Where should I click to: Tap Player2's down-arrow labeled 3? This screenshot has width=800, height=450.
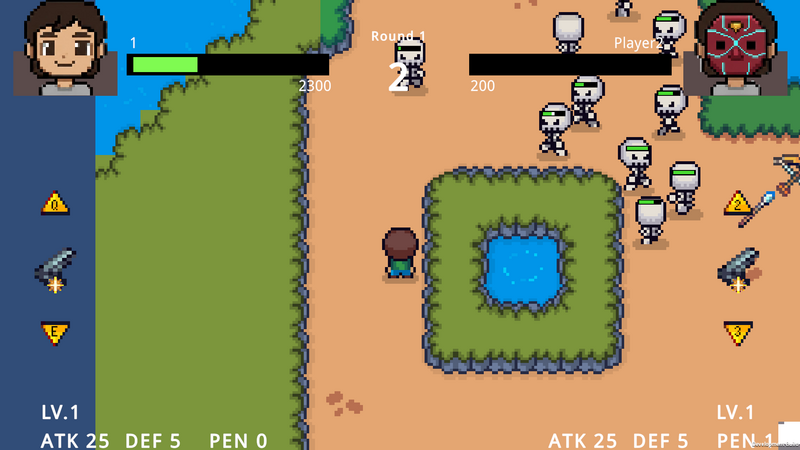pyautogui.click(x=738, y=332)
